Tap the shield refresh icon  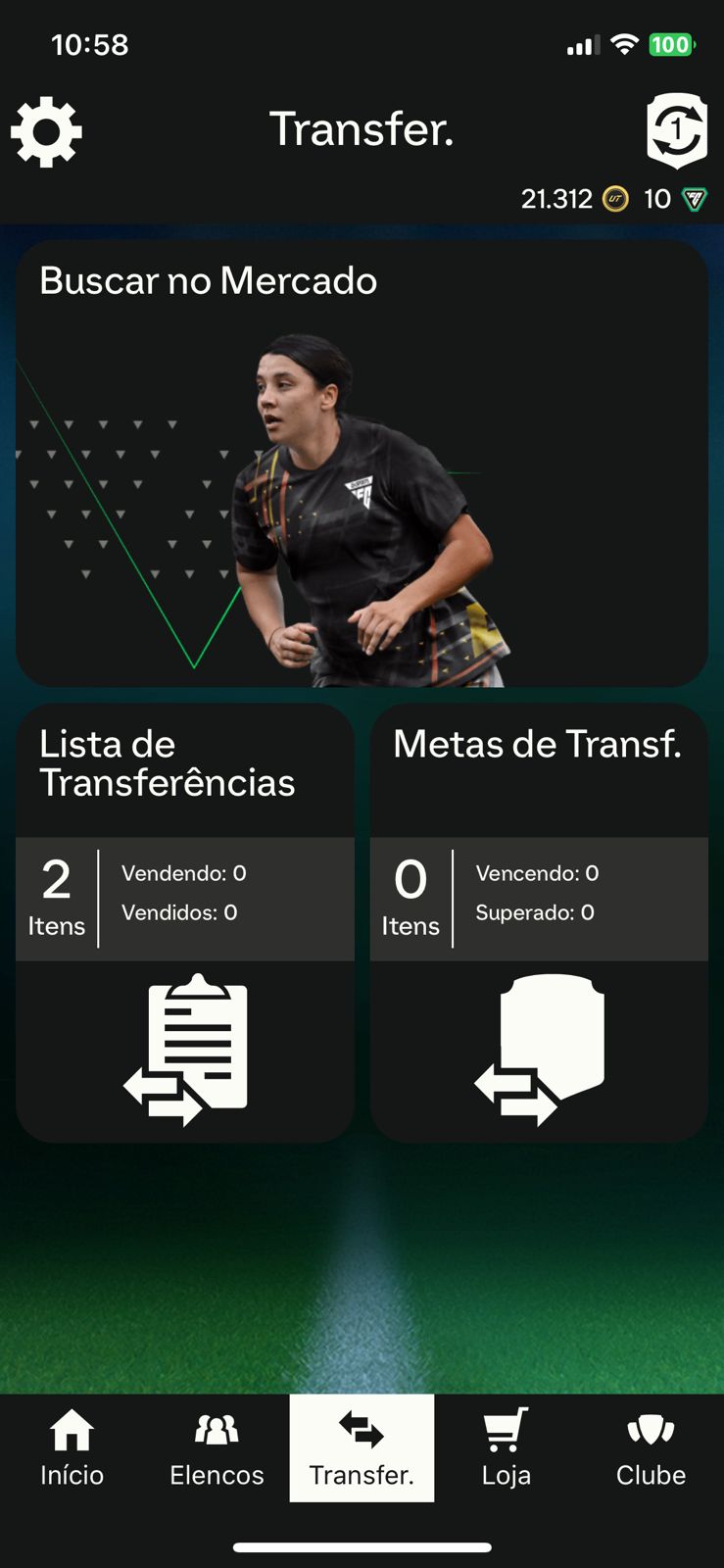point(676,130)
